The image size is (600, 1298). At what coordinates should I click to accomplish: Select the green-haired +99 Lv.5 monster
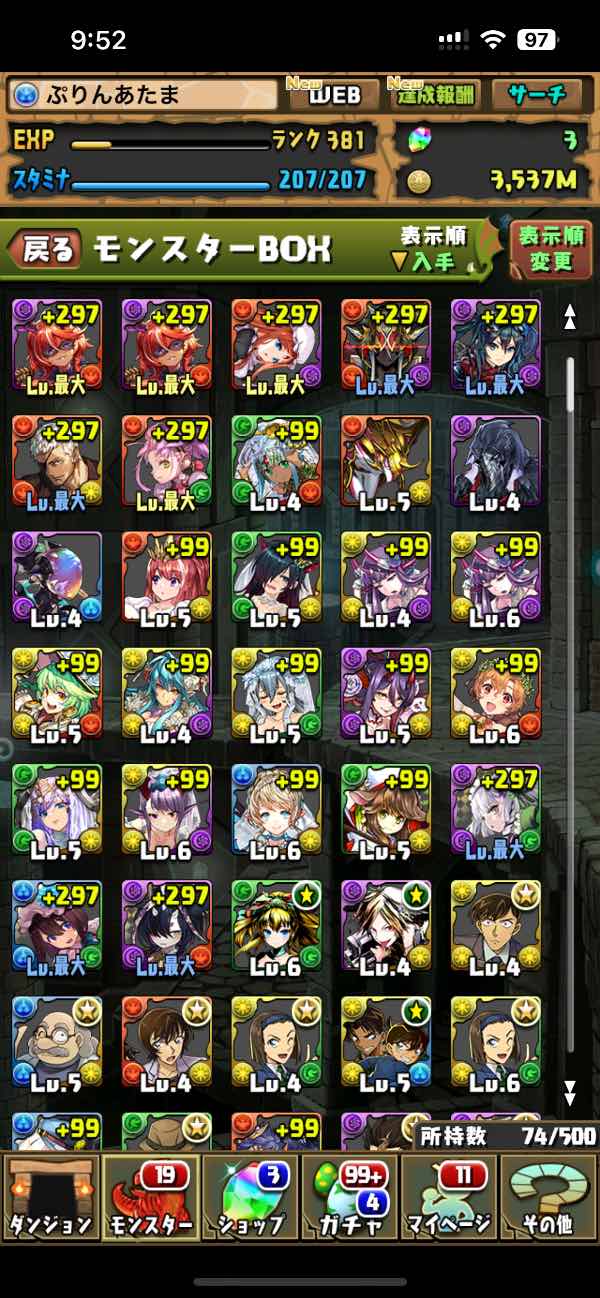[x=57, y=693]
